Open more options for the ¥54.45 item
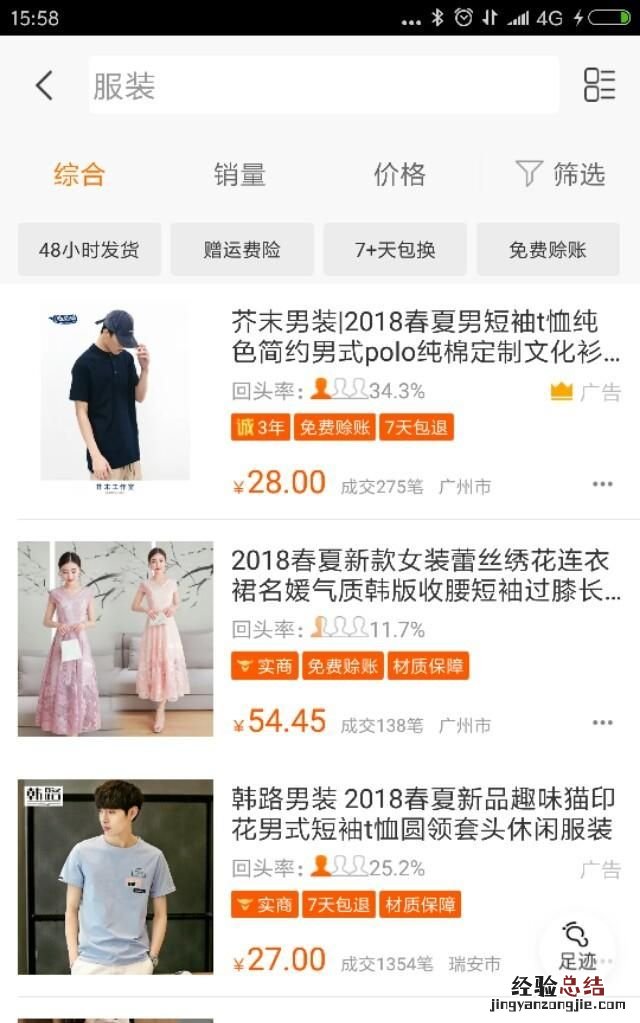 click(x=602, y=723)
